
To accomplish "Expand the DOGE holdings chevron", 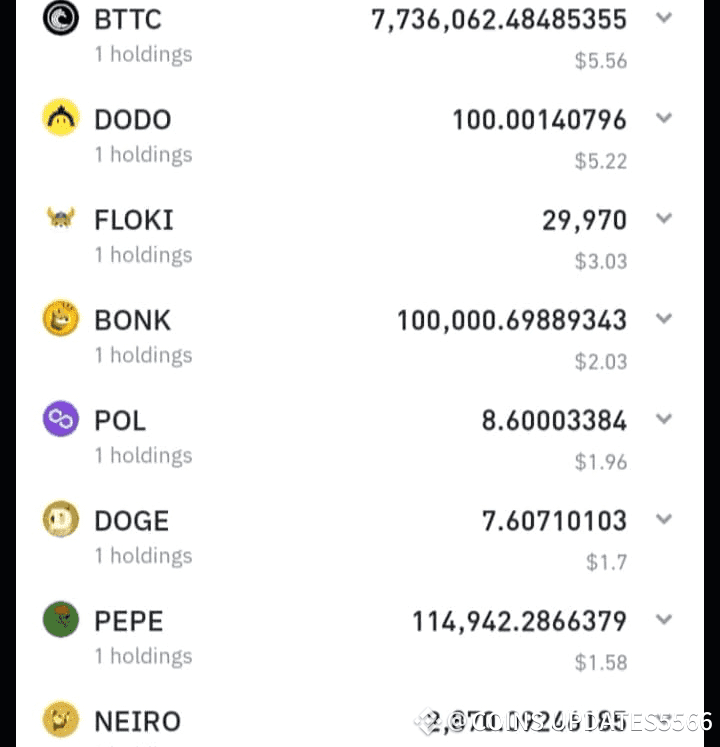I will click(664, 519).
